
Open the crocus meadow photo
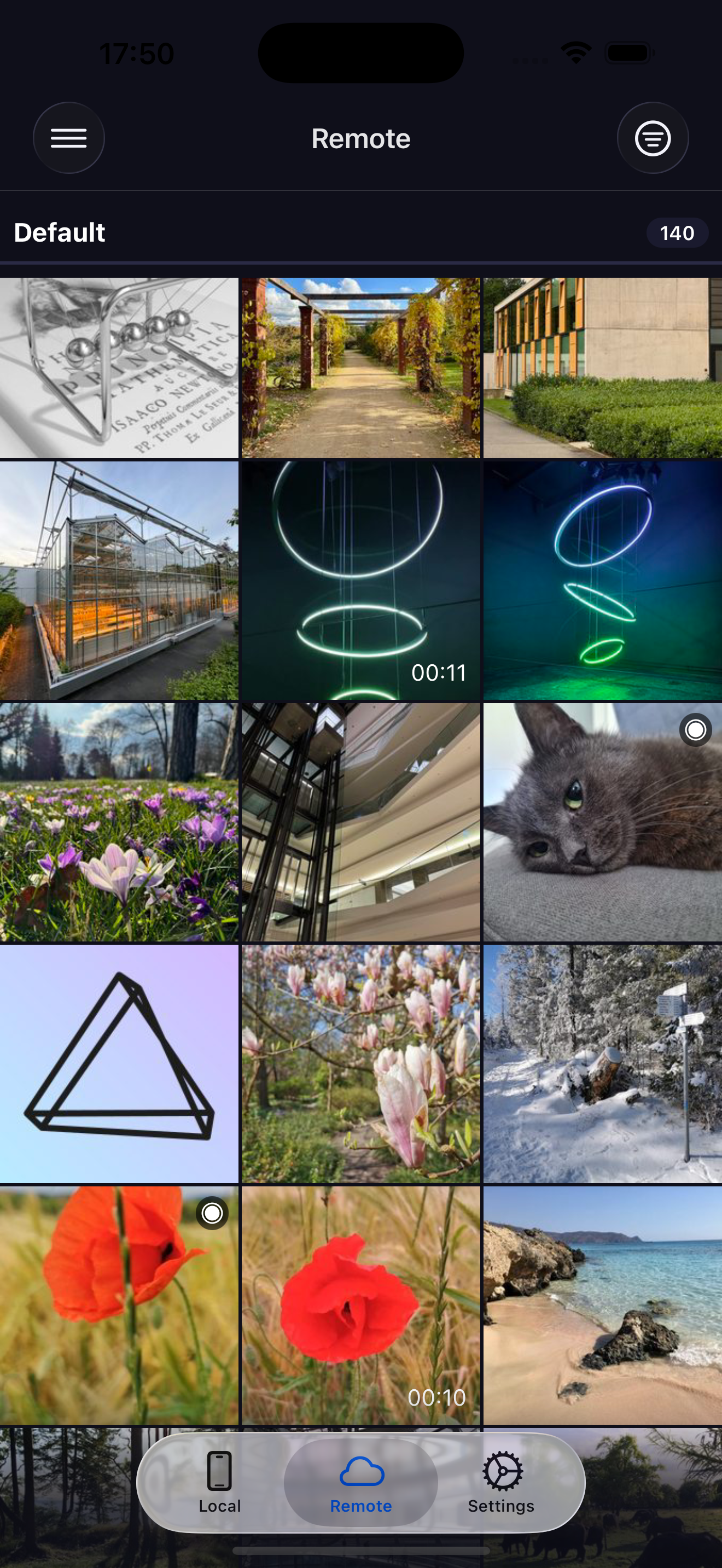click(119, 822)
